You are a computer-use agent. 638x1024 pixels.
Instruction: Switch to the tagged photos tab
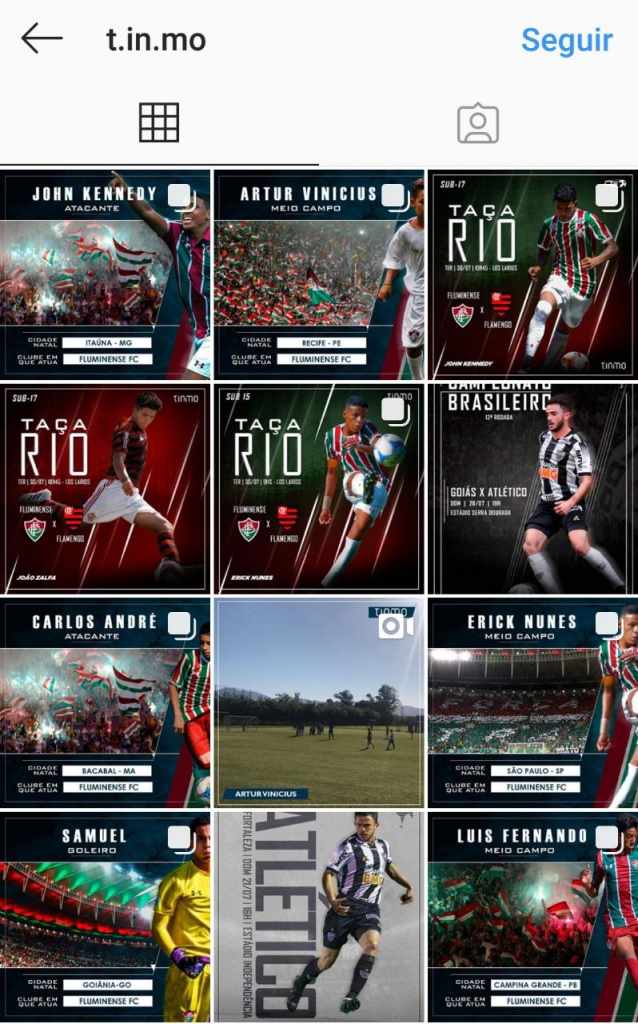coord(478,123)
